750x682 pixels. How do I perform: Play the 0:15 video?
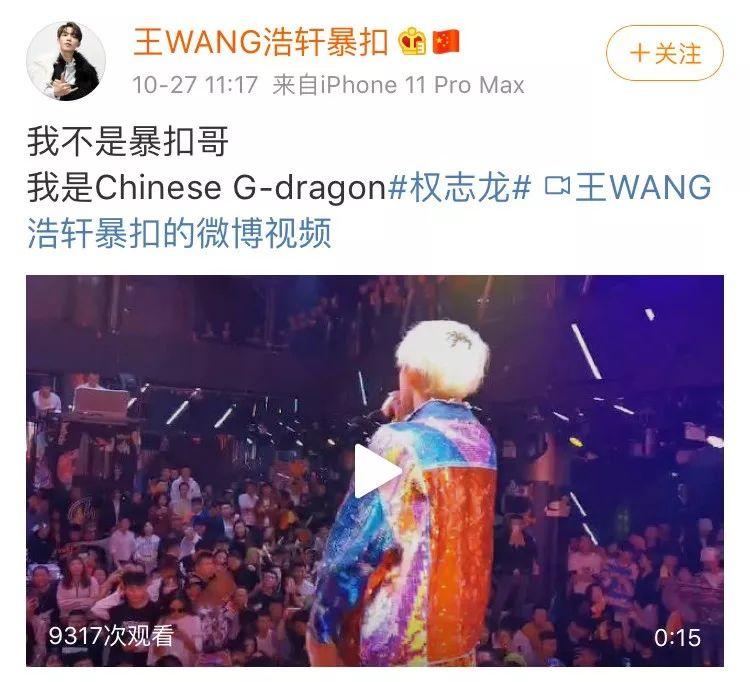pyautogui.click(x=375, y=470)
